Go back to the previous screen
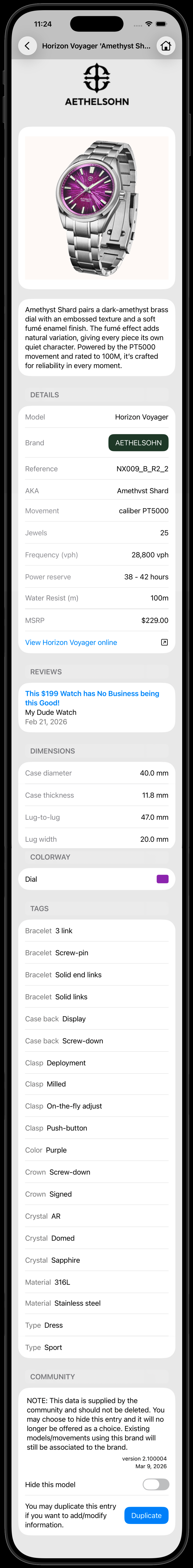Viewport: 193px width, 1568px height. [27, 46]
